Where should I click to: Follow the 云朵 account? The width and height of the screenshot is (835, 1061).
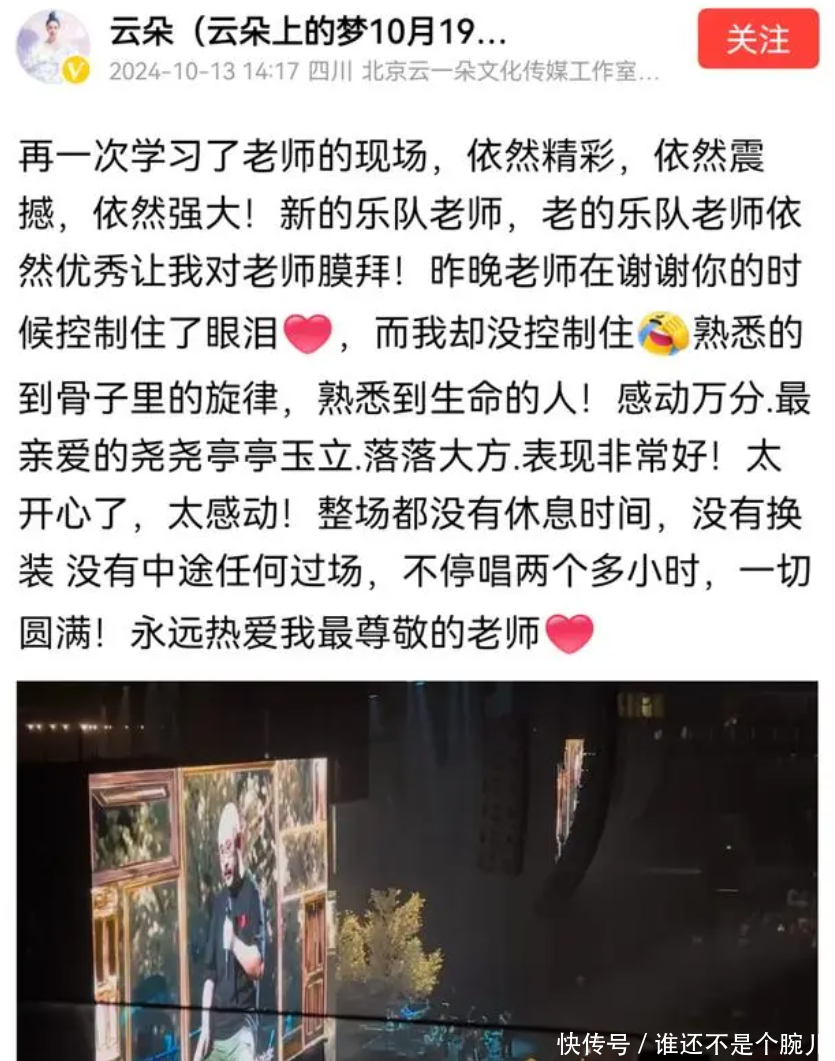(757, 40)
